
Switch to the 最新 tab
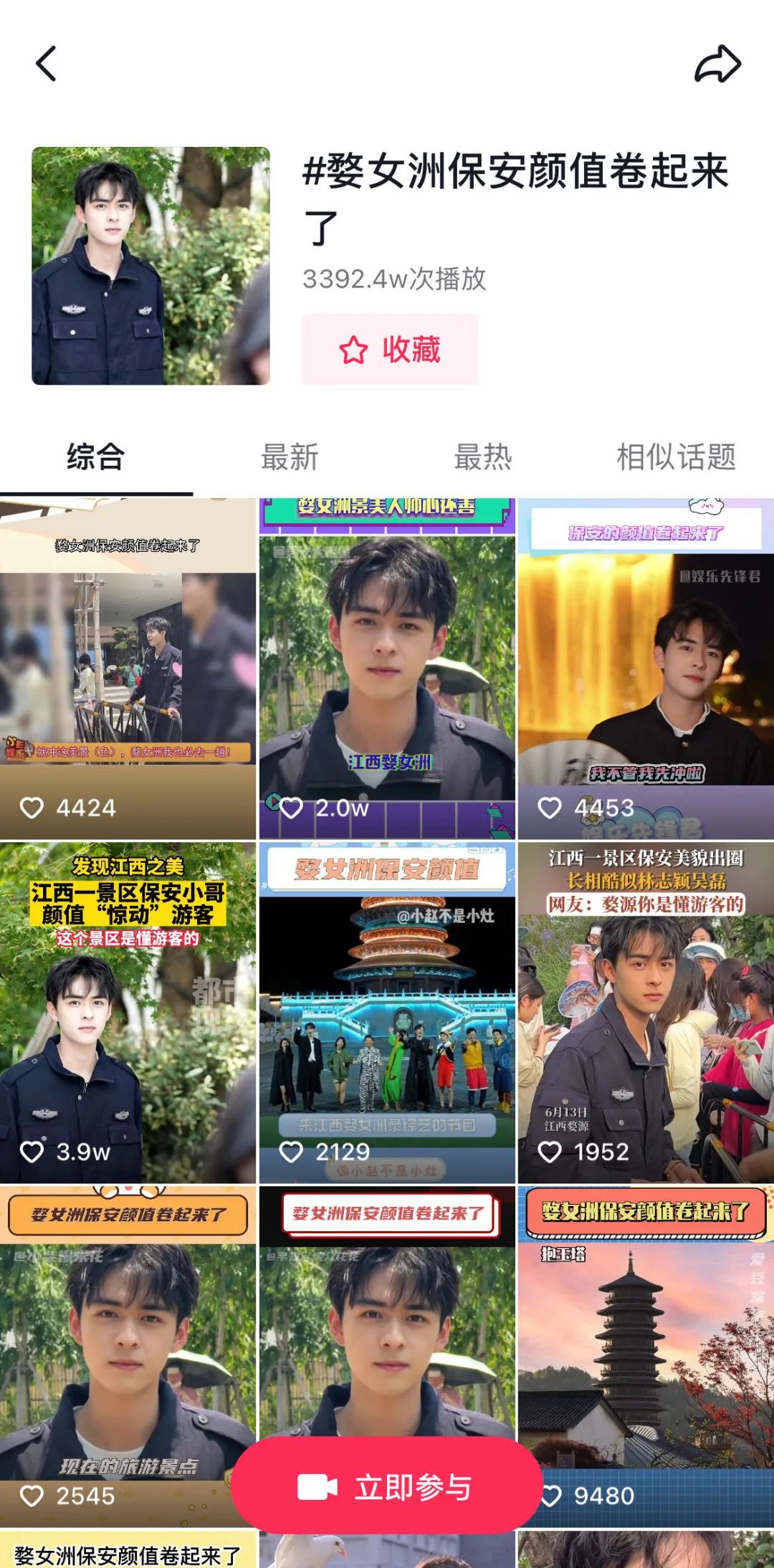(290, 457)
